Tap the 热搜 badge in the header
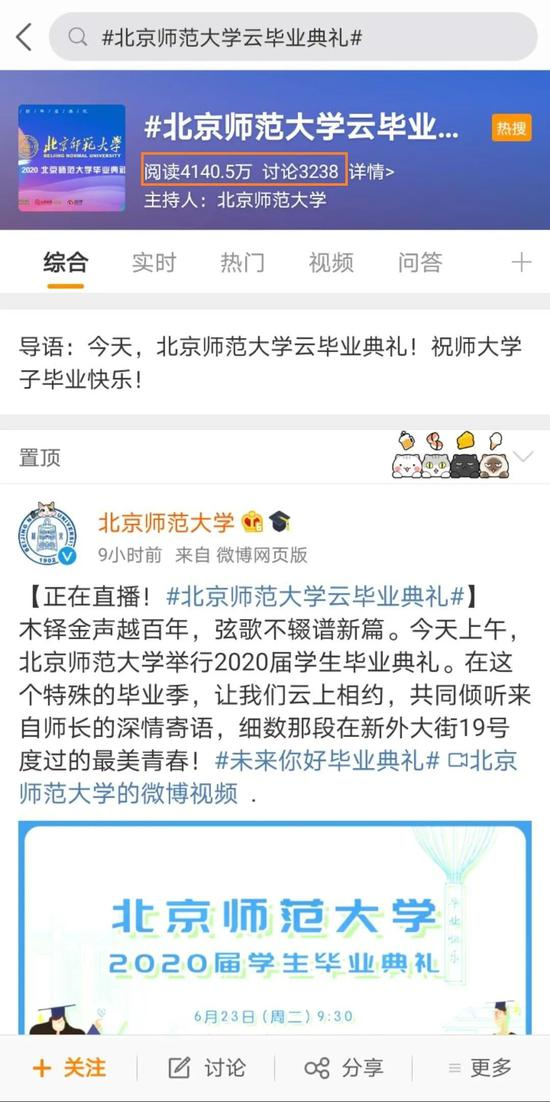This screenshot has width=550, height=1102. pyautogui.click(x=511, y=128)
